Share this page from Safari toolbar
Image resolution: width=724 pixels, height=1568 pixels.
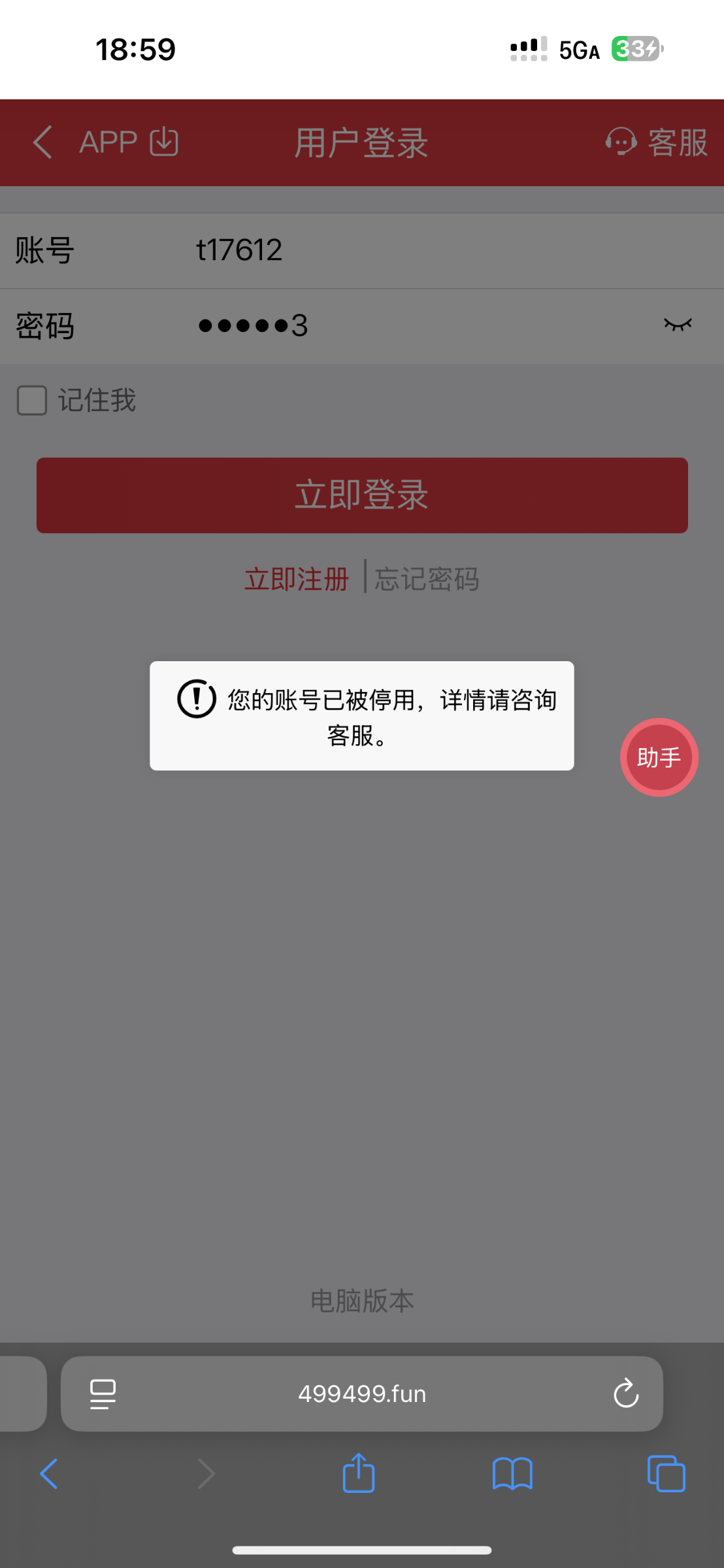click(359, 1474)
